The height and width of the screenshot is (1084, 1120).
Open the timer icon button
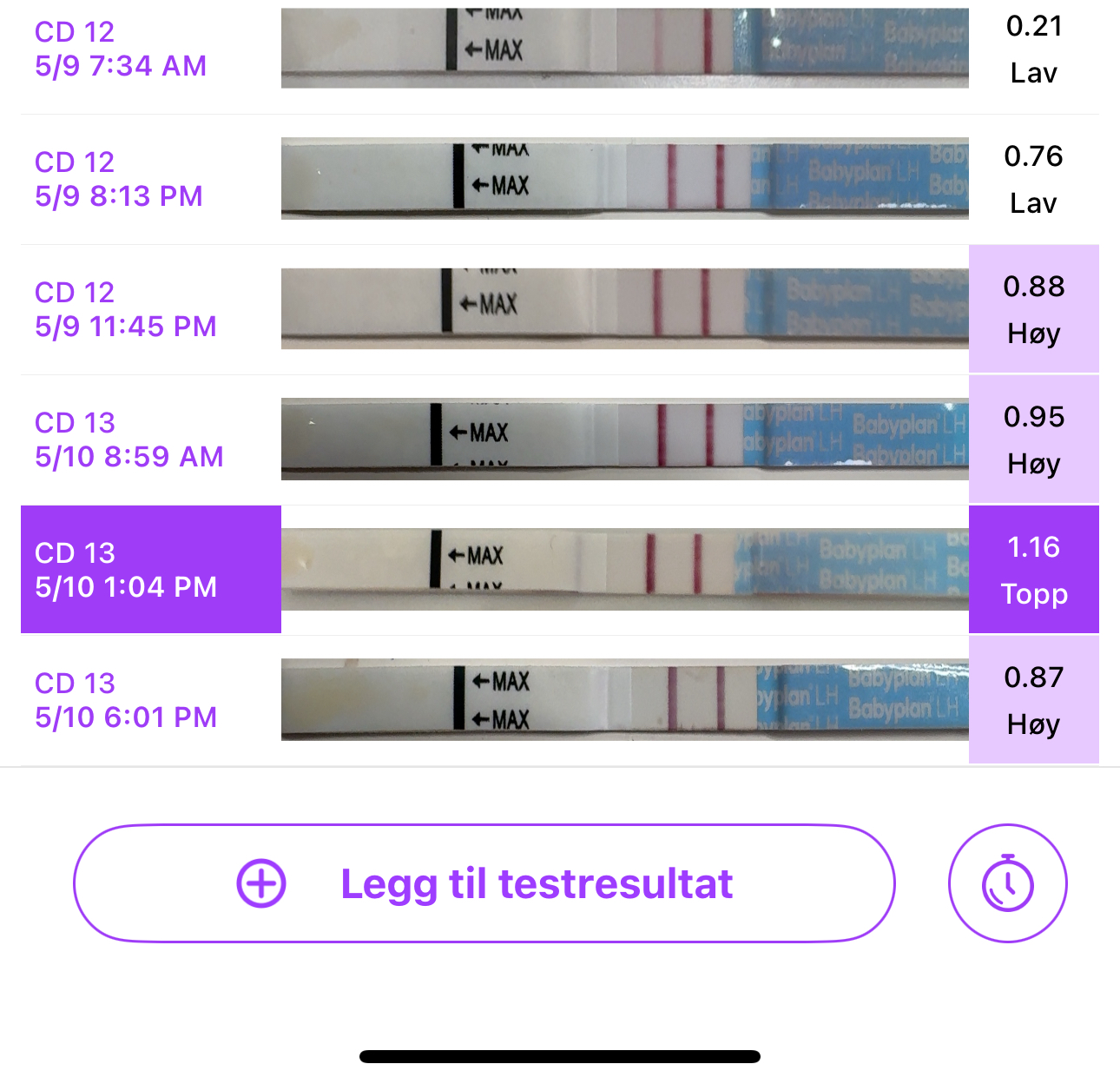[1007, 883]
